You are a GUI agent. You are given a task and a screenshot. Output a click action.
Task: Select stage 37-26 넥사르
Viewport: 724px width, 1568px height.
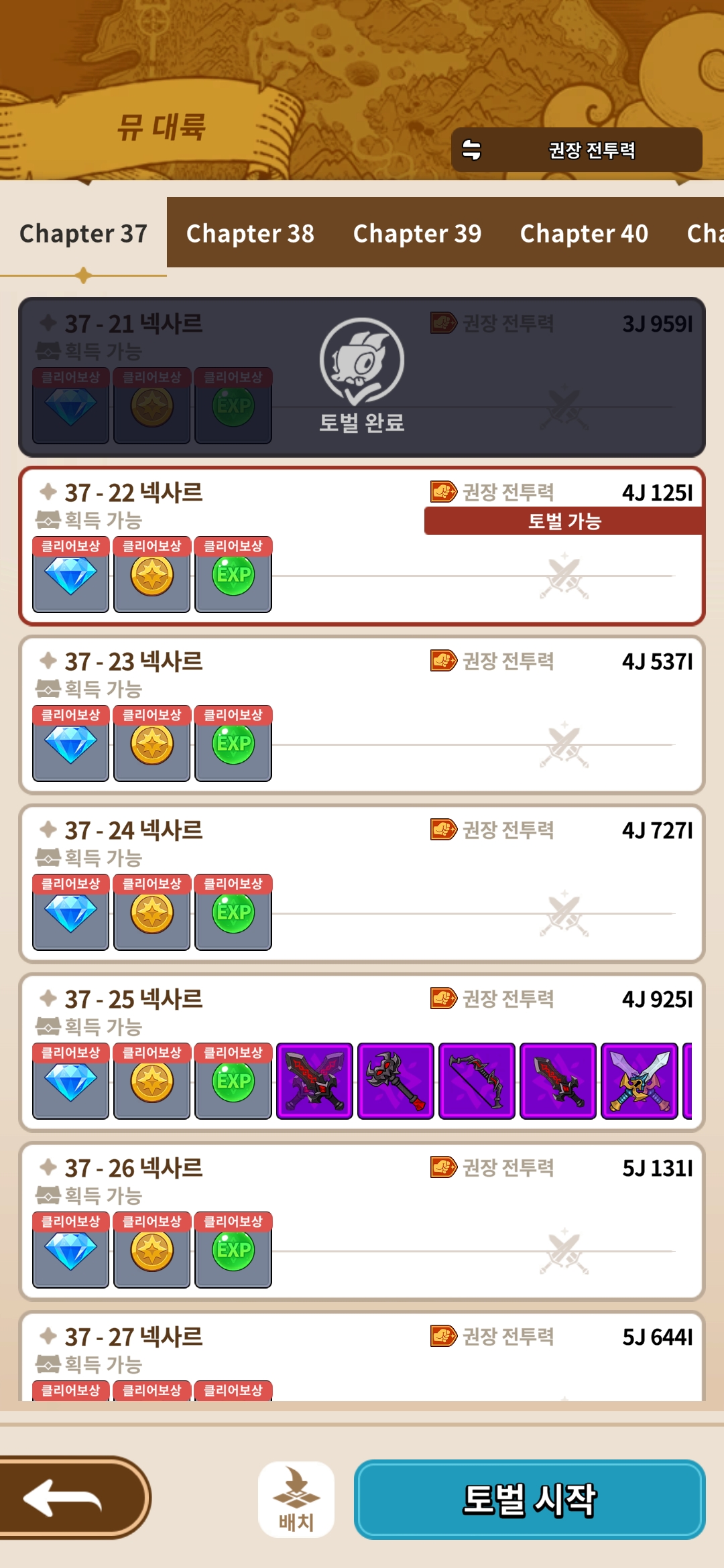tap(362, 1222)
